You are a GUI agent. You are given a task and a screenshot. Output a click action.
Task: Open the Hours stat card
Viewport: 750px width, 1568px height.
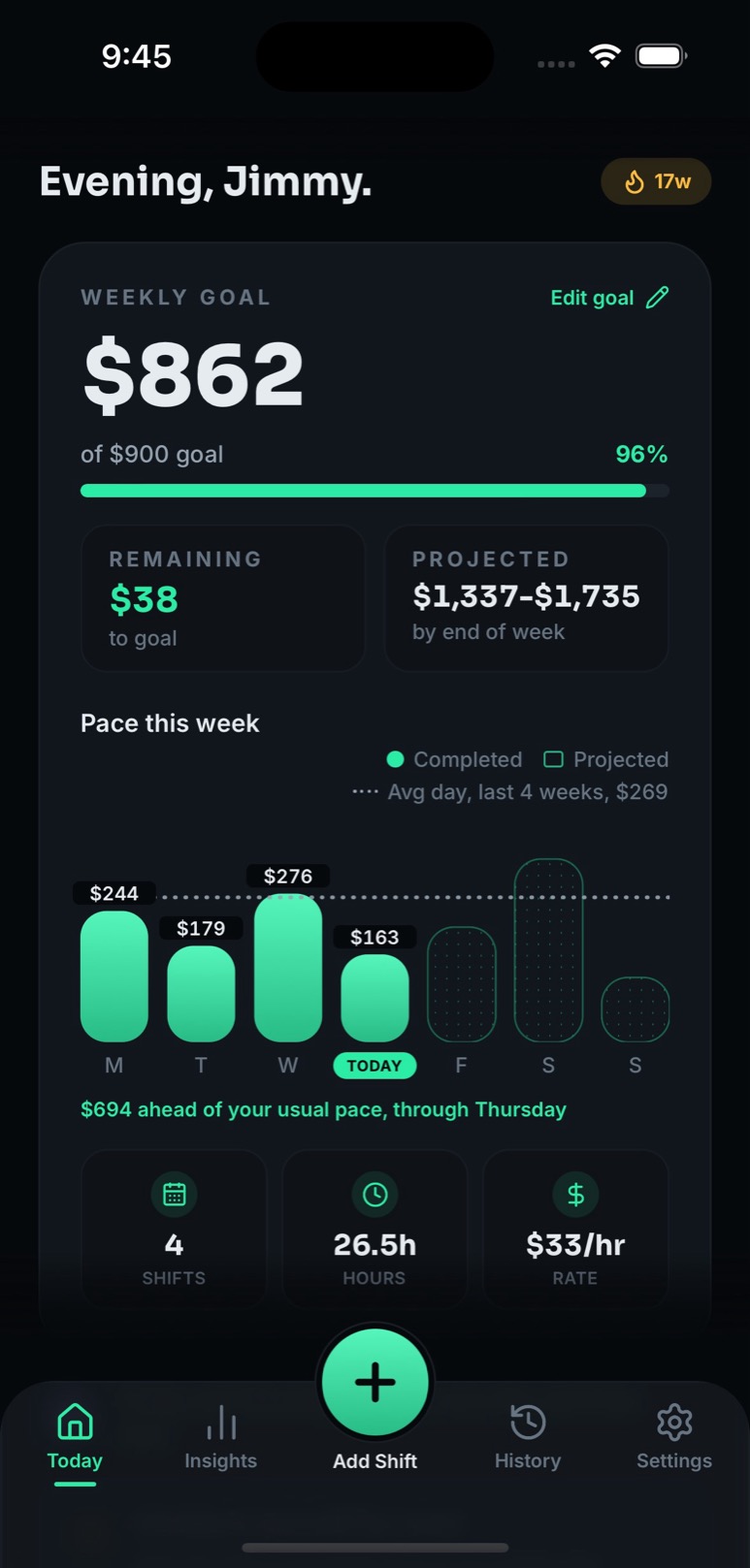click(x=375, y=1229)
